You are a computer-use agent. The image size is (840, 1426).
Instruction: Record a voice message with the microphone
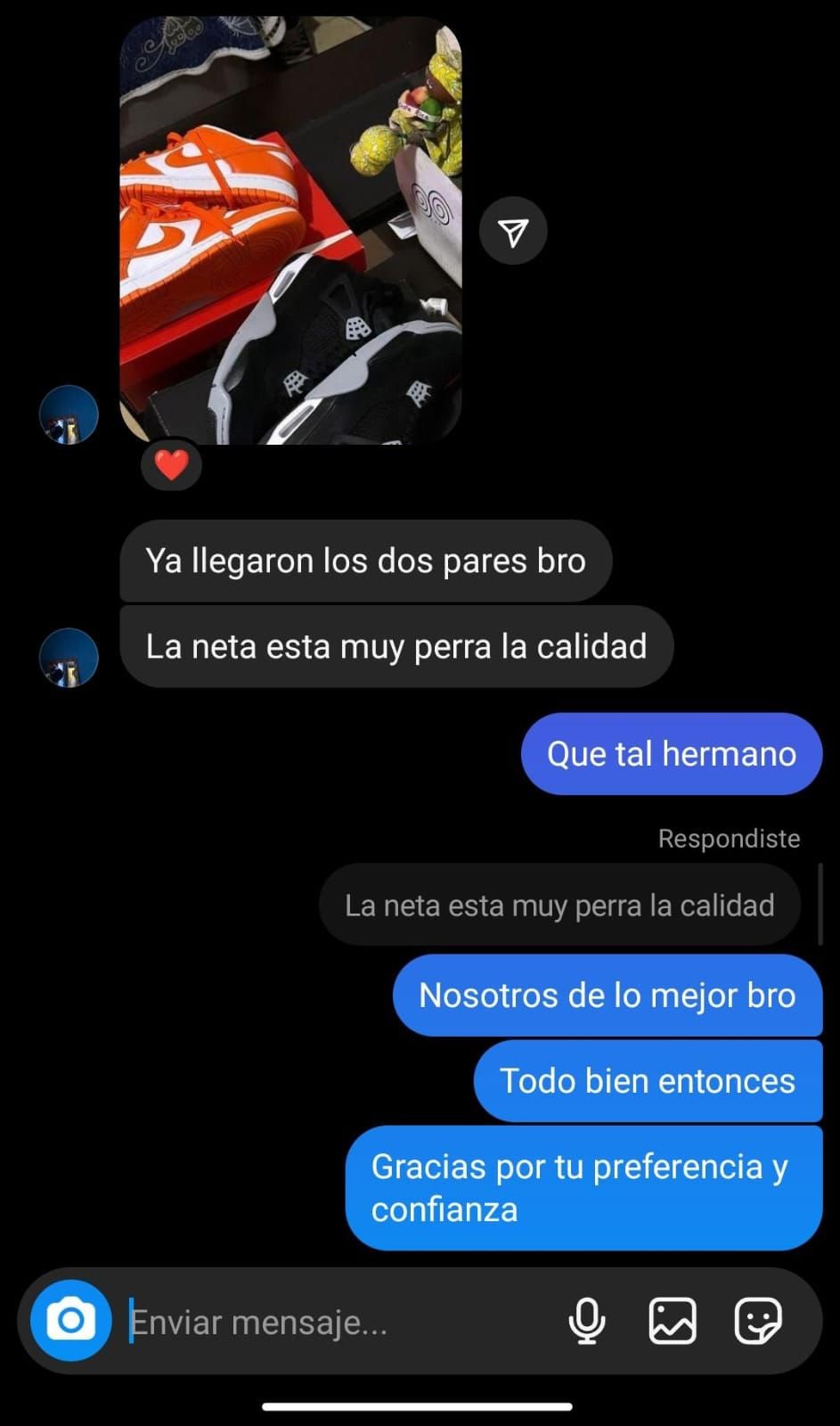[x=586, y=1321]
